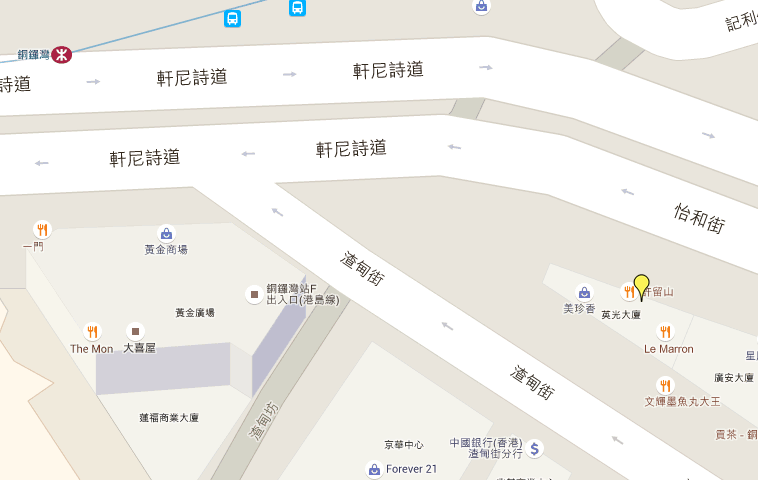Select The Mon restaurant marker
The width and height of the screenshot is (758, 480).
[x=92, y=331]
